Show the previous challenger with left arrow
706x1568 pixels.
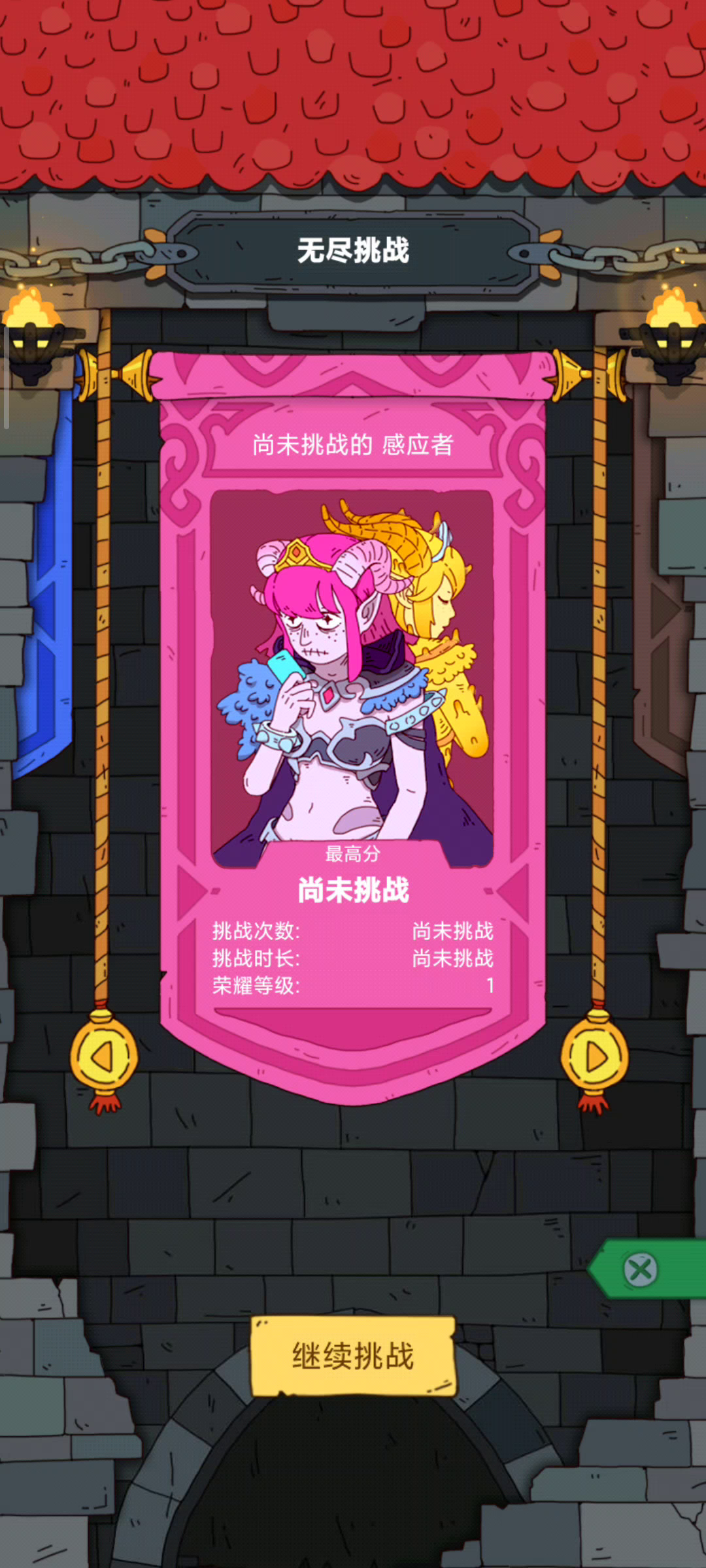pos(104,1057)
